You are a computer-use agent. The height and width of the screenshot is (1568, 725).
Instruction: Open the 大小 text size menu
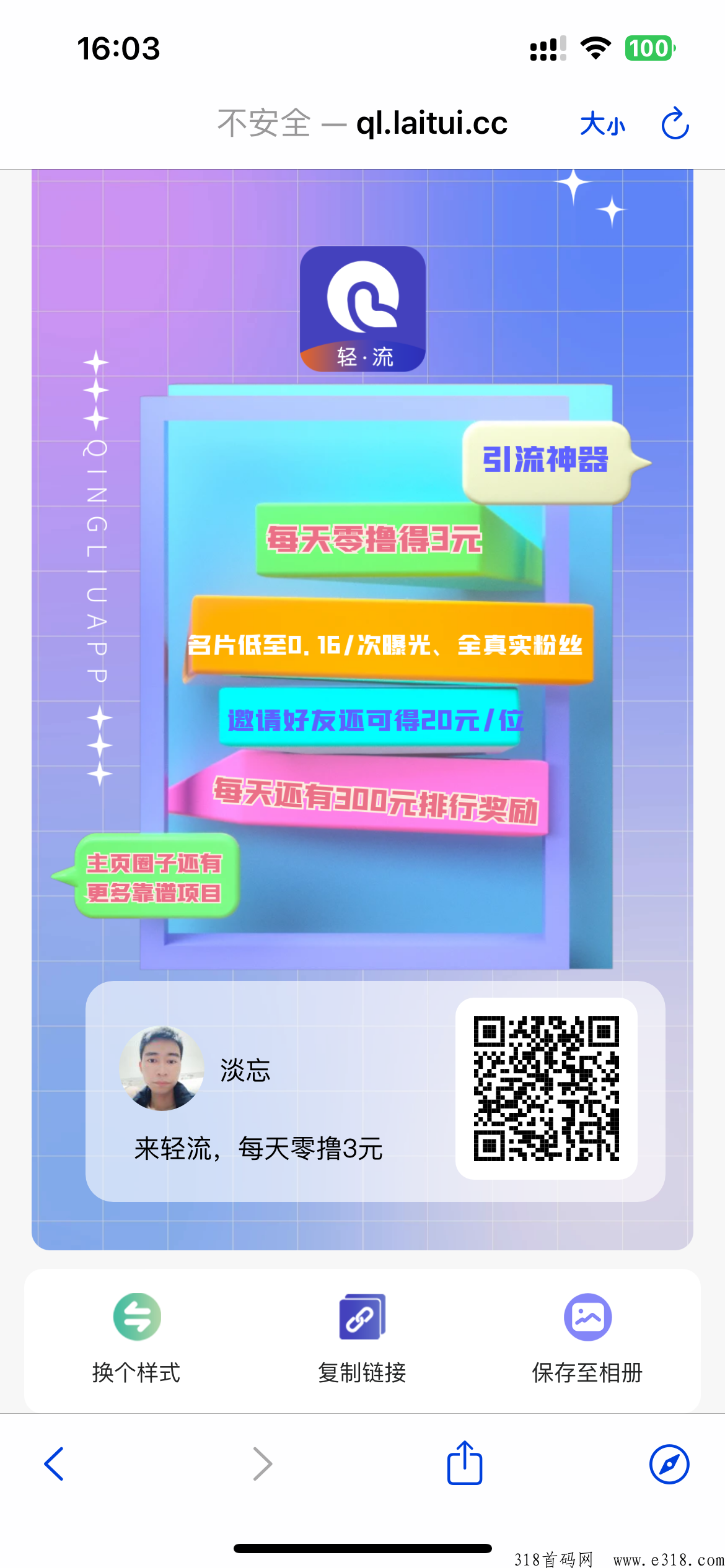click(602, 124)
